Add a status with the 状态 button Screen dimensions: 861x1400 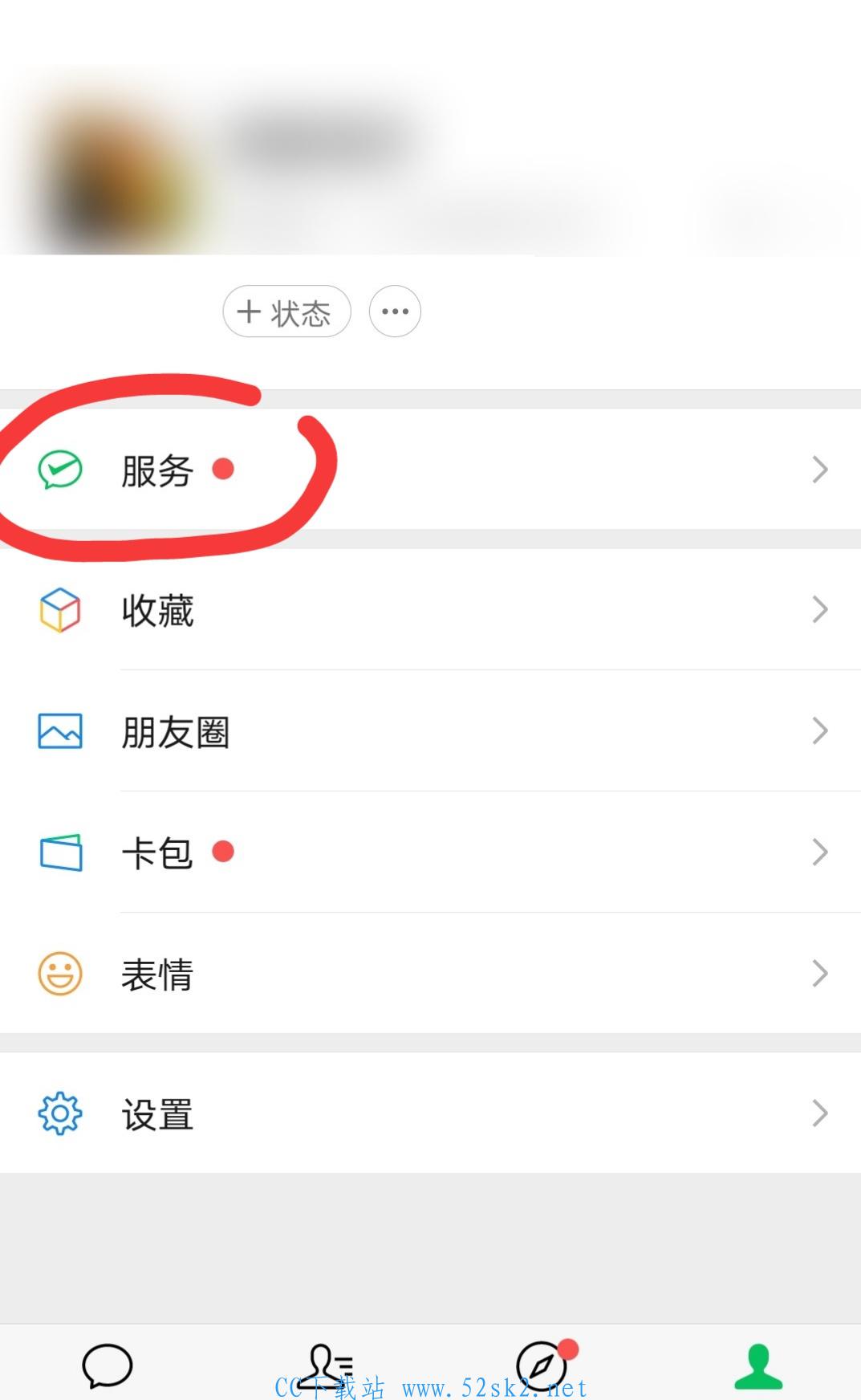click(286, 311)
